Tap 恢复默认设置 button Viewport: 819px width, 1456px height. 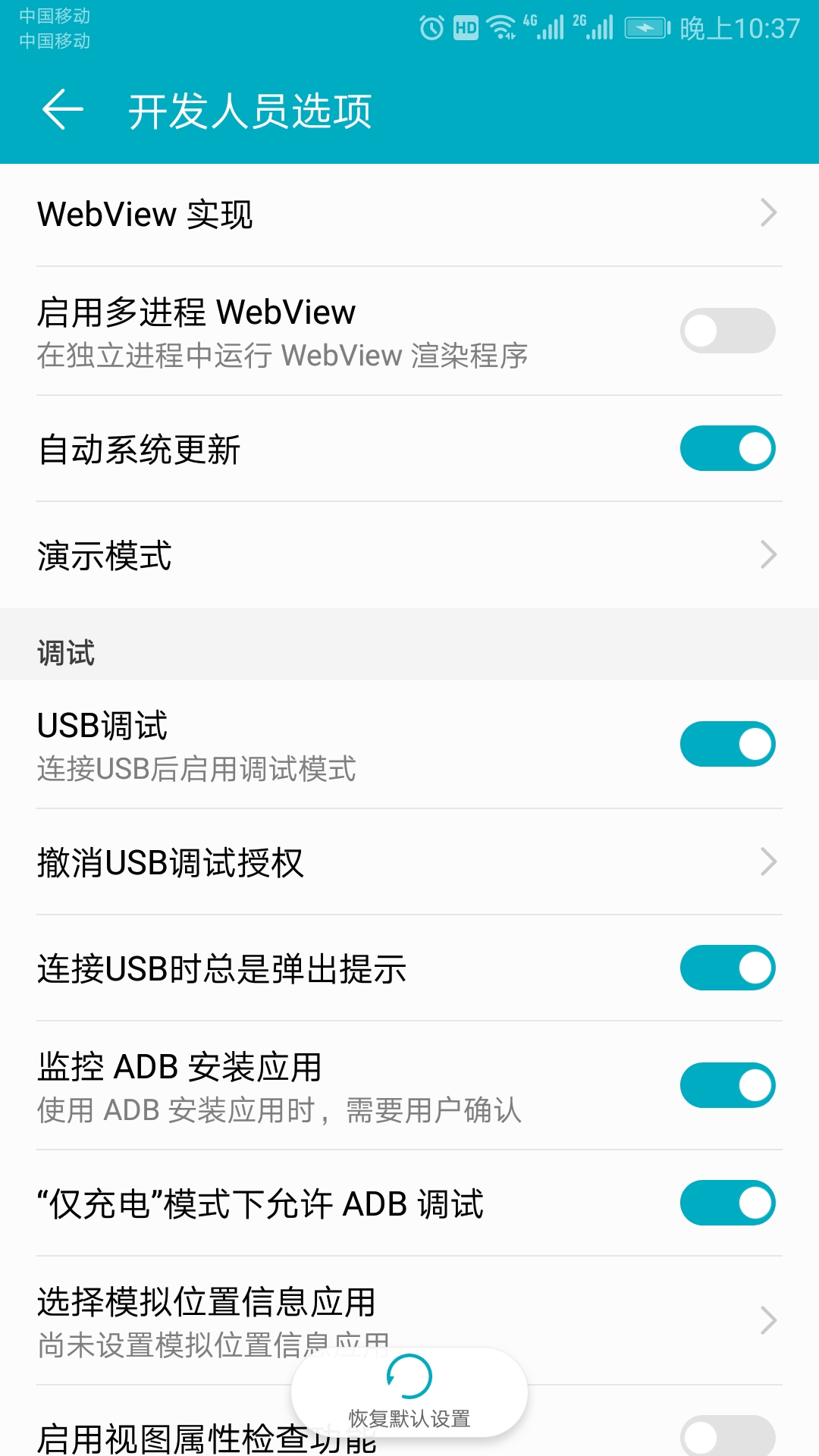click(x=409, y=1392)
